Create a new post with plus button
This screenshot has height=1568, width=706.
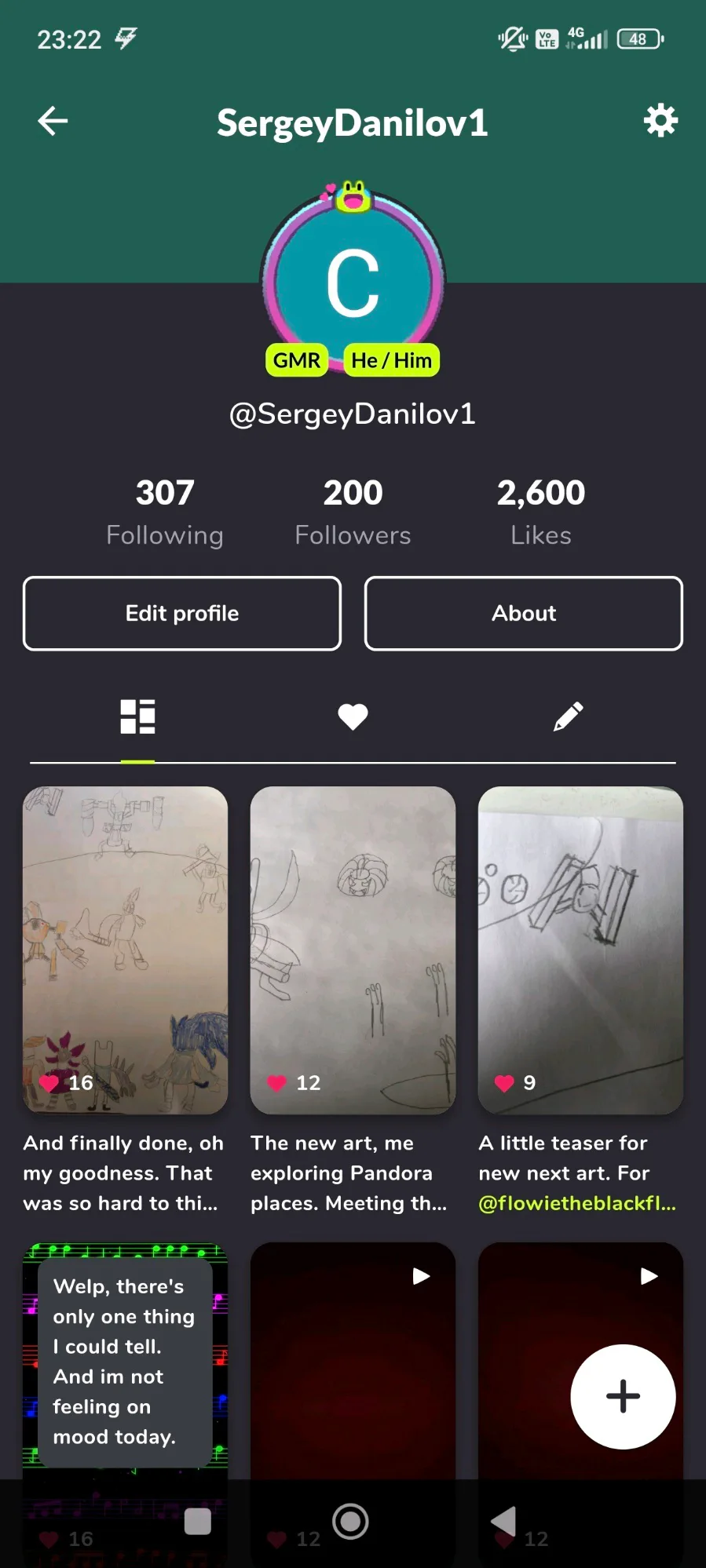(x=623, y=1396)
